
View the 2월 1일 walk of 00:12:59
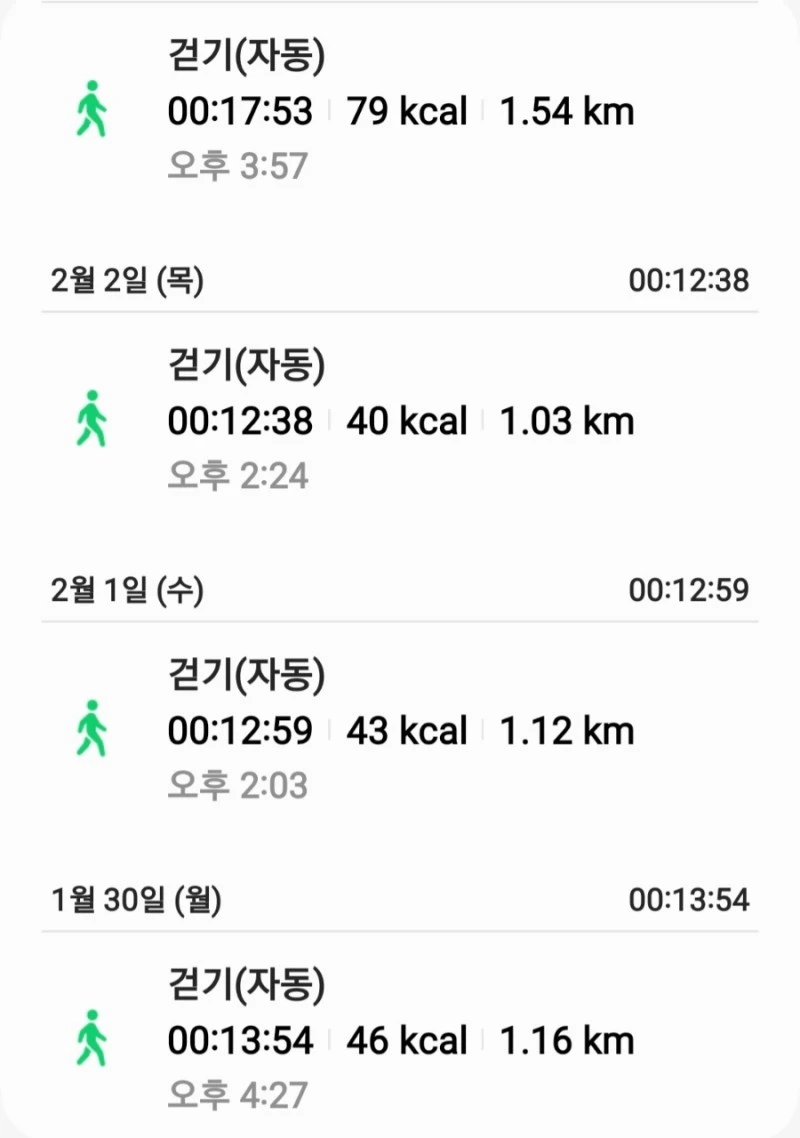[400, 731]
